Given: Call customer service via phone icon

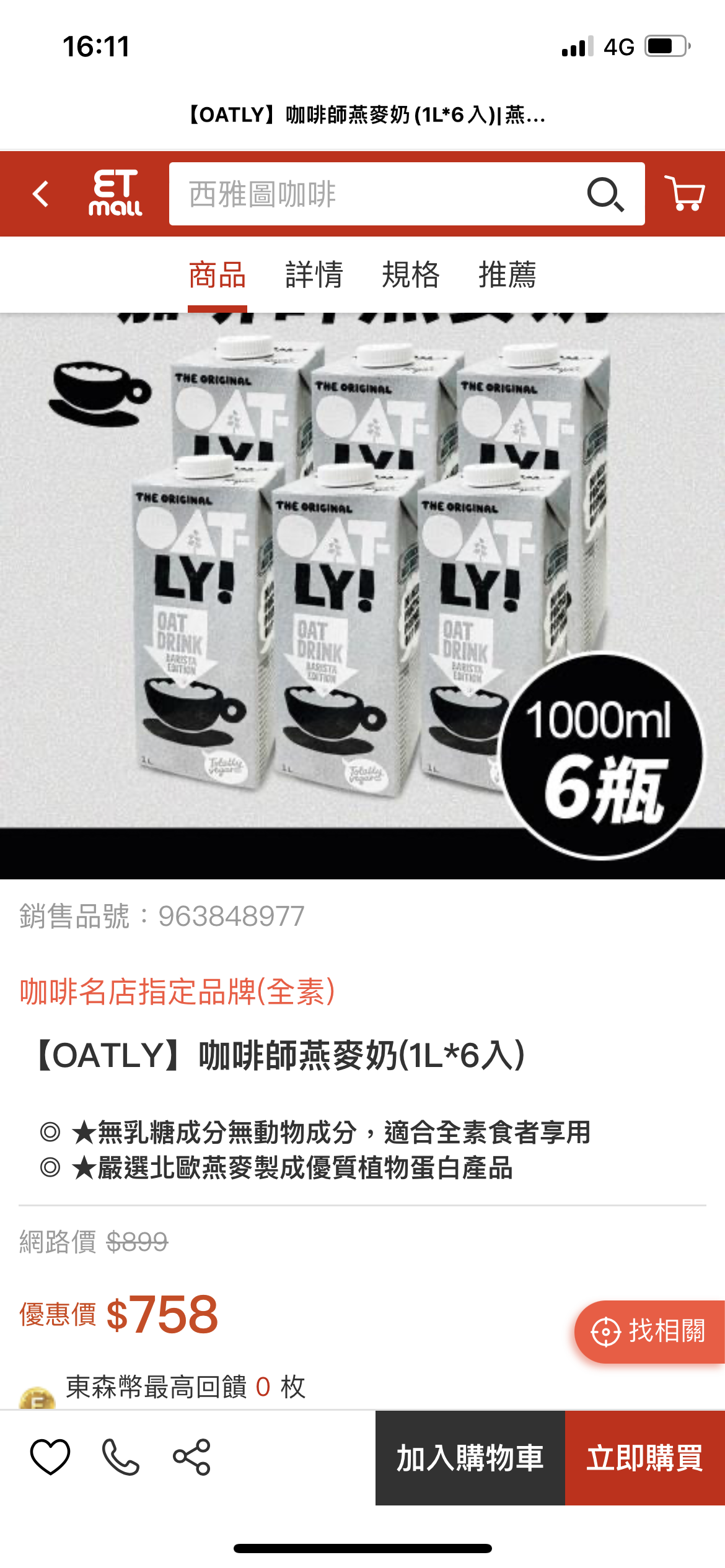Looking at the screenshot, I should [121, 1457].
